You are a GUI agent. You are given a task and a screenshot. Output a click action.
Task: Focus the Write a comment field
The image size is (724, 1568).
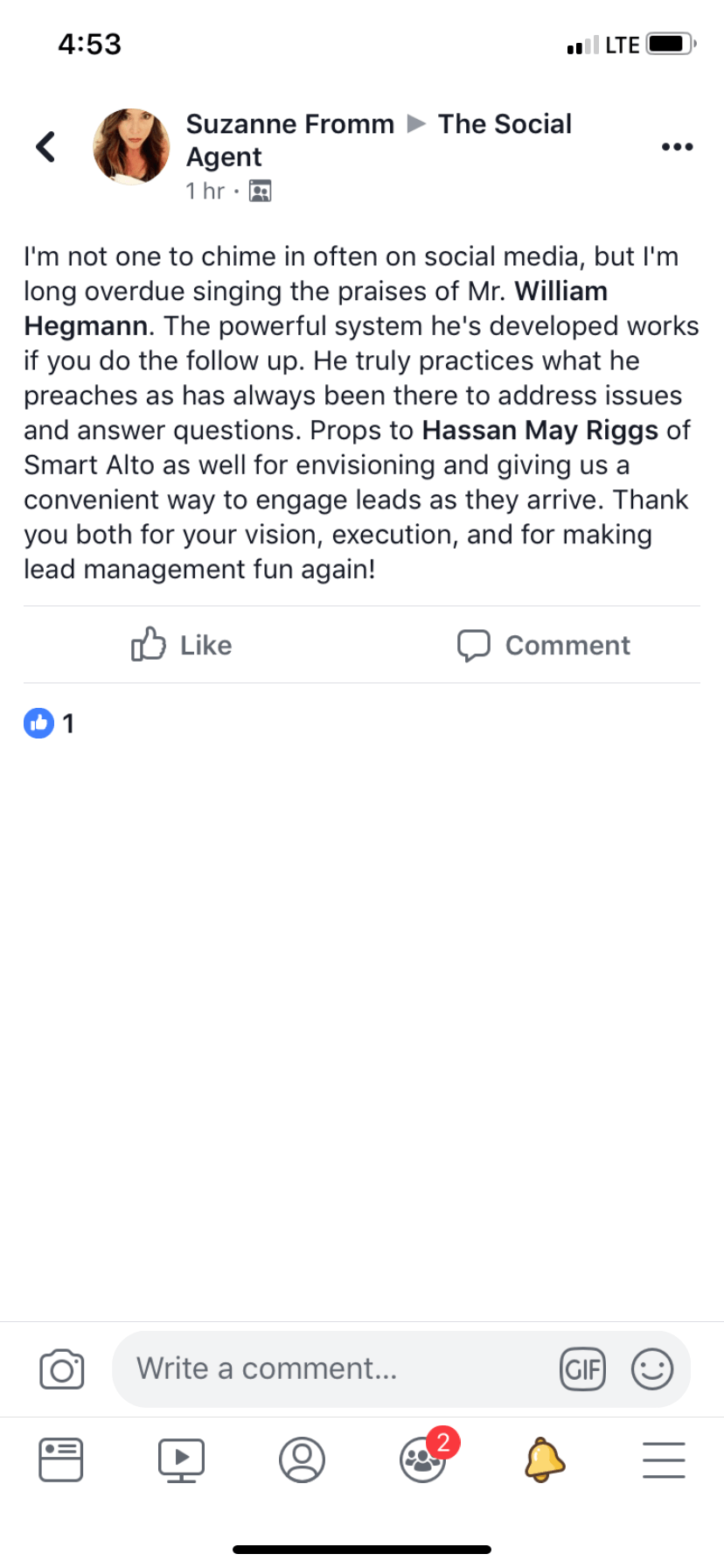332,1368
